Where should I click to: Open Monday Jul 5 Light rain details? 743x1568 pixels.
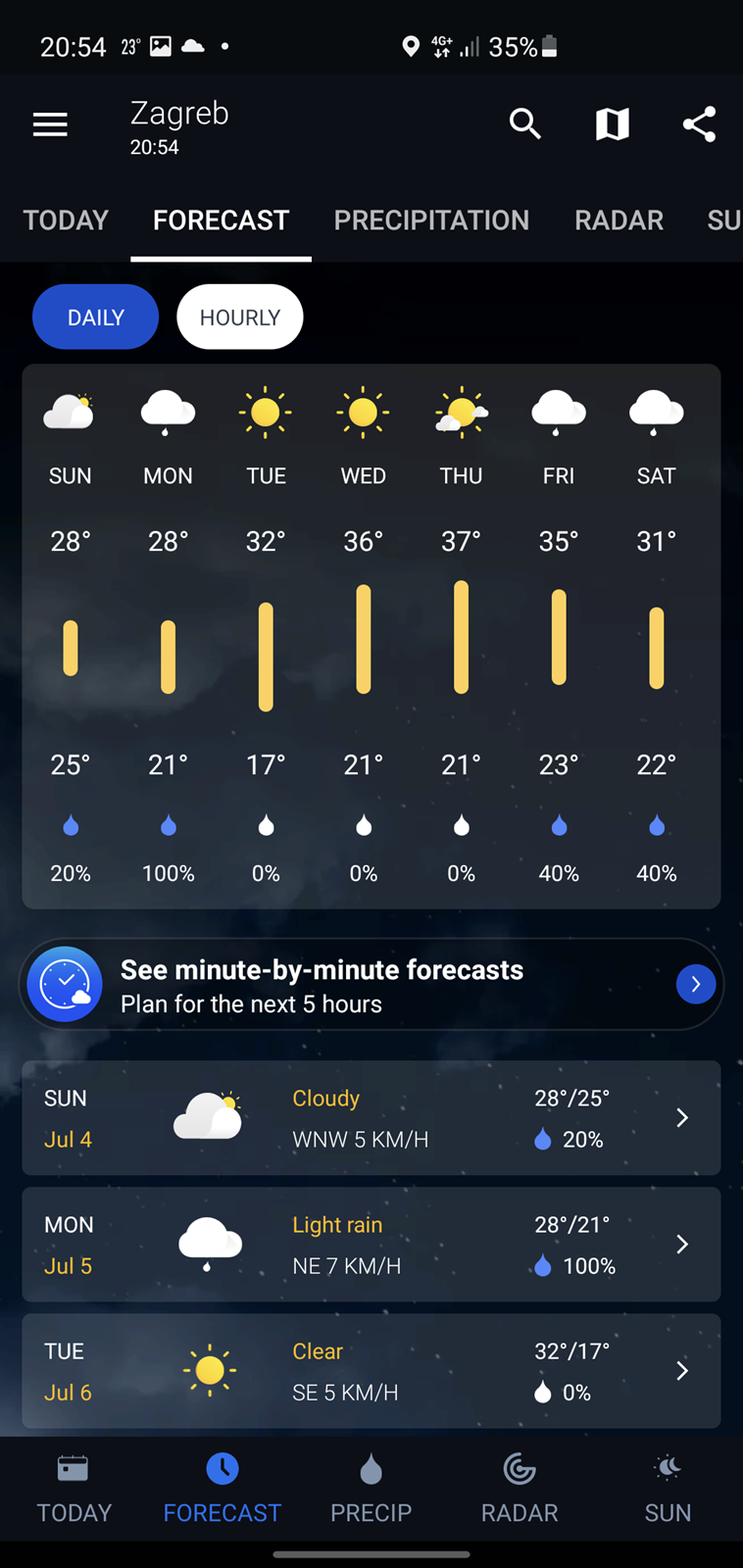(x=371, y=1245)
